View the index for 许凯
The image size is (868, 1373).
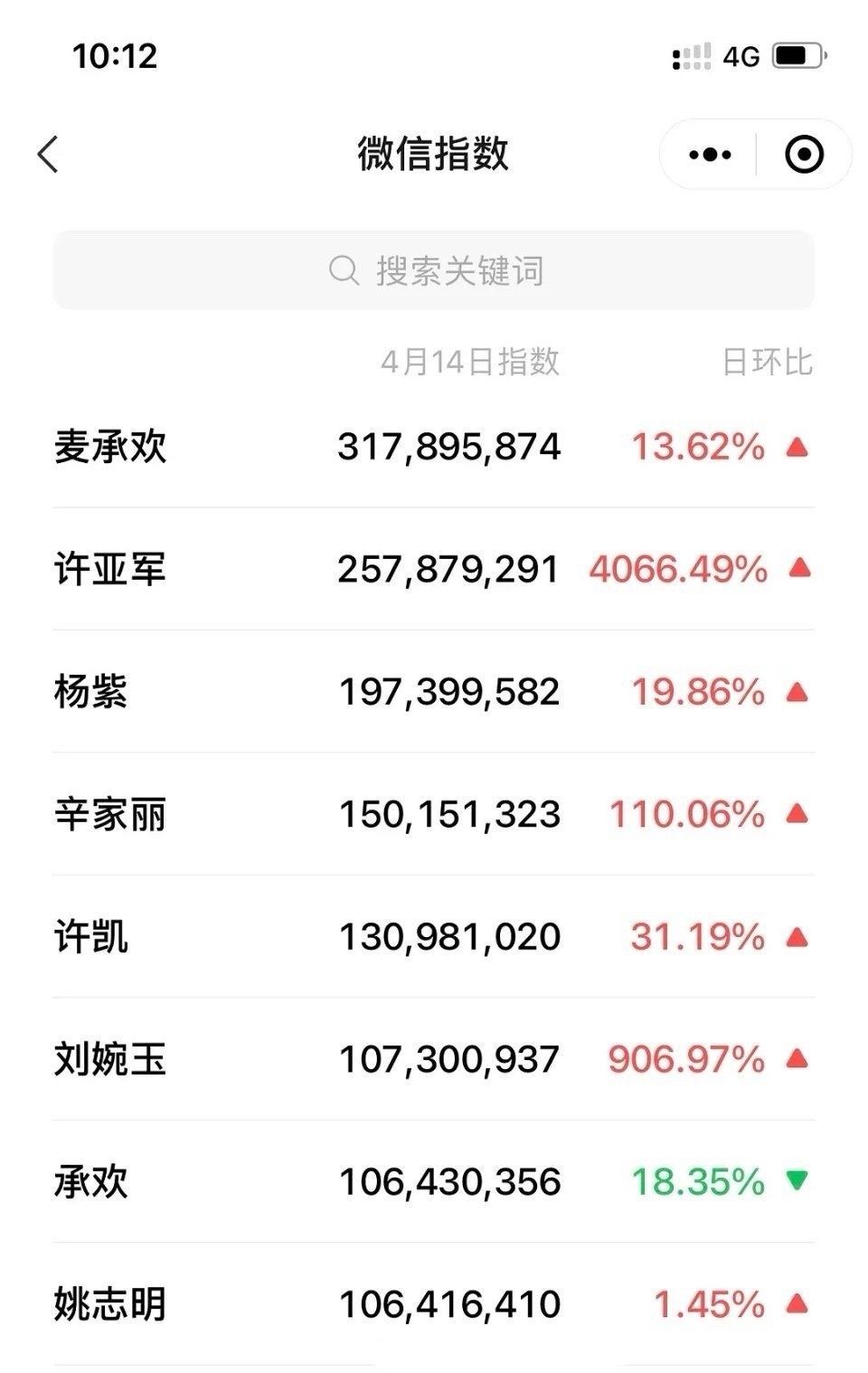(x=449, y=937)
